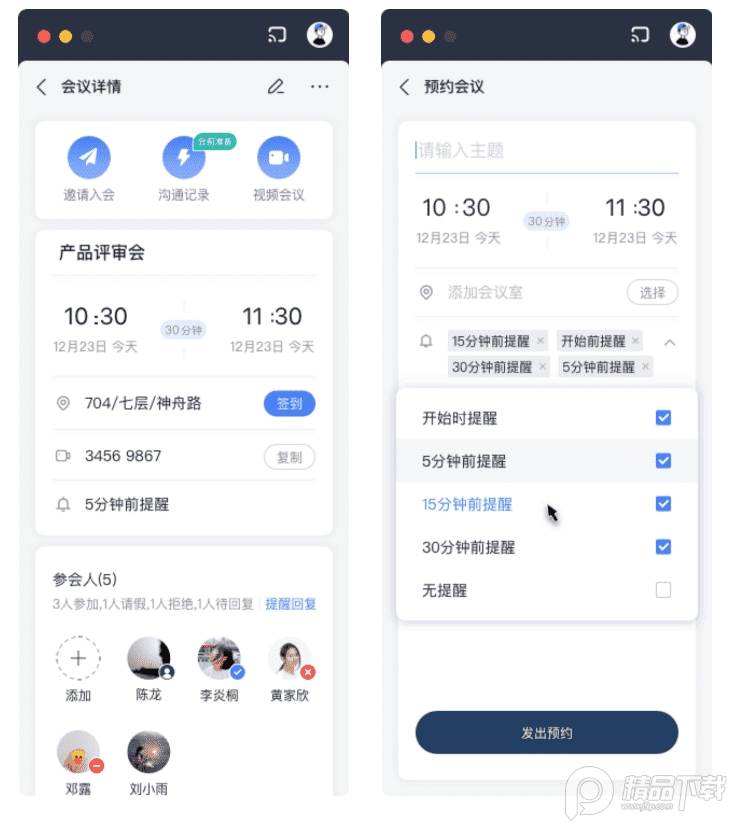Focus the 请输入主题 topic field
Image resolution: width=731 pixels, height=823 pixels.
tap(546, 151)
